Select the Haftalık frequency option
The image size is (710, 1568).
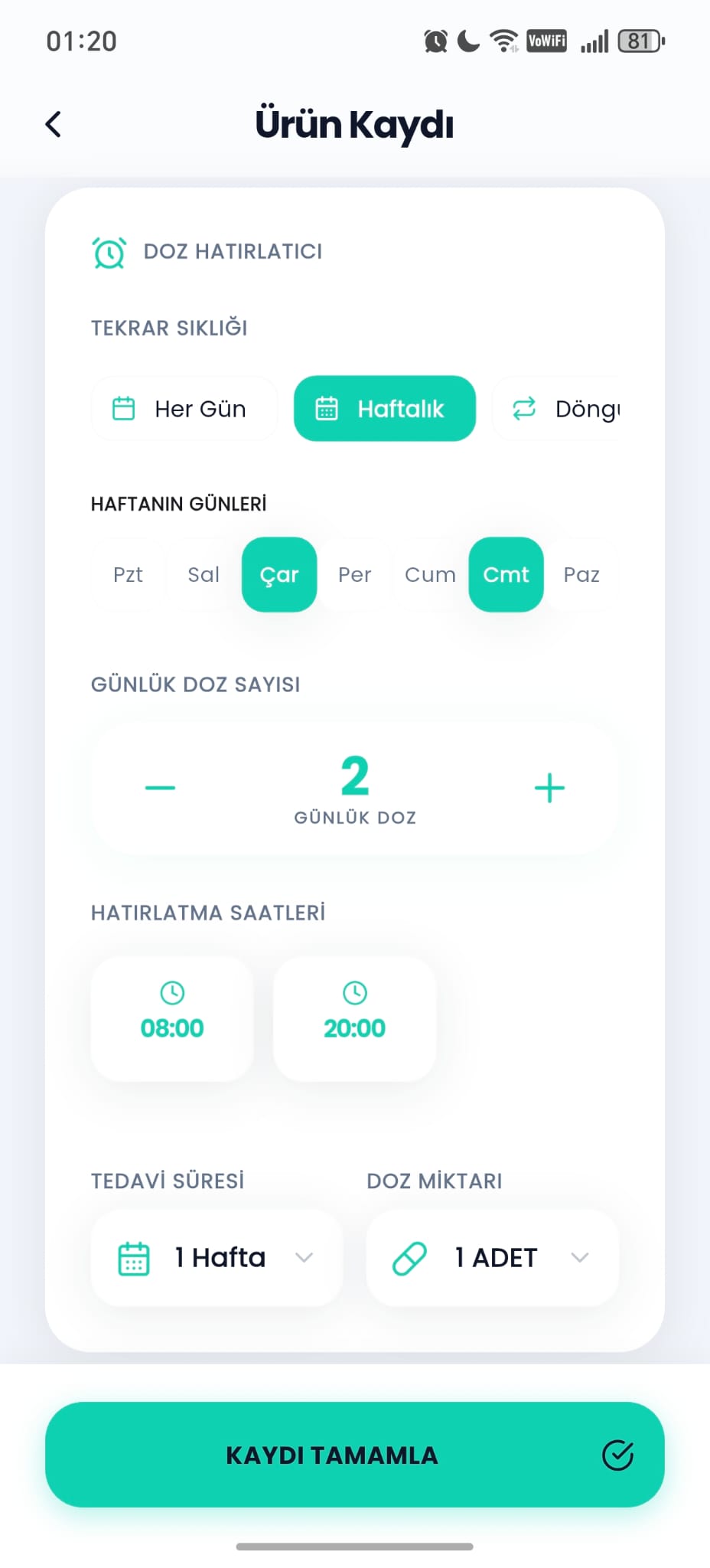tap(384, 409)
